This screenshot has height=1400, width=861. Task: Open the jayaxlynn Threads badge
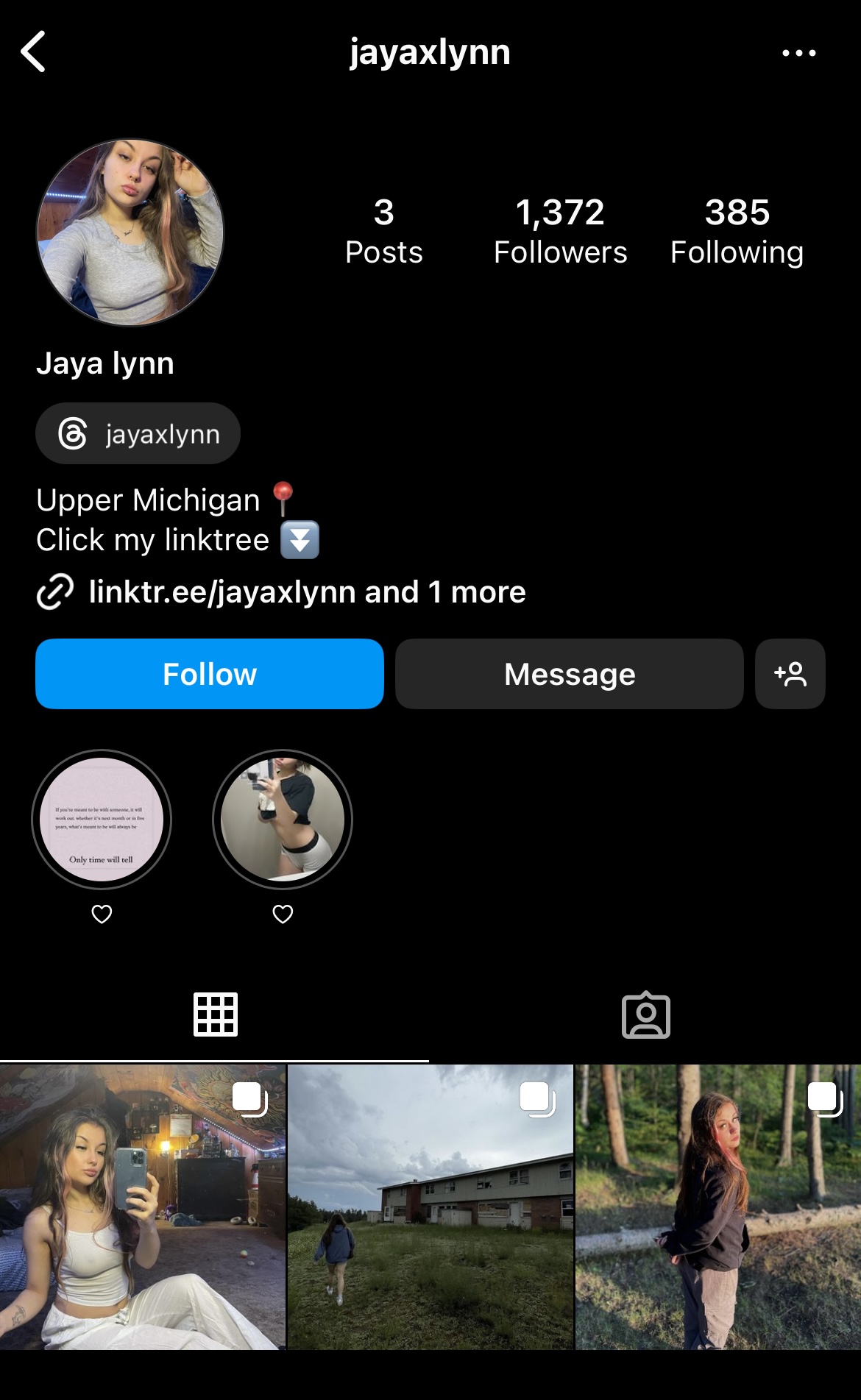point(138,433)
